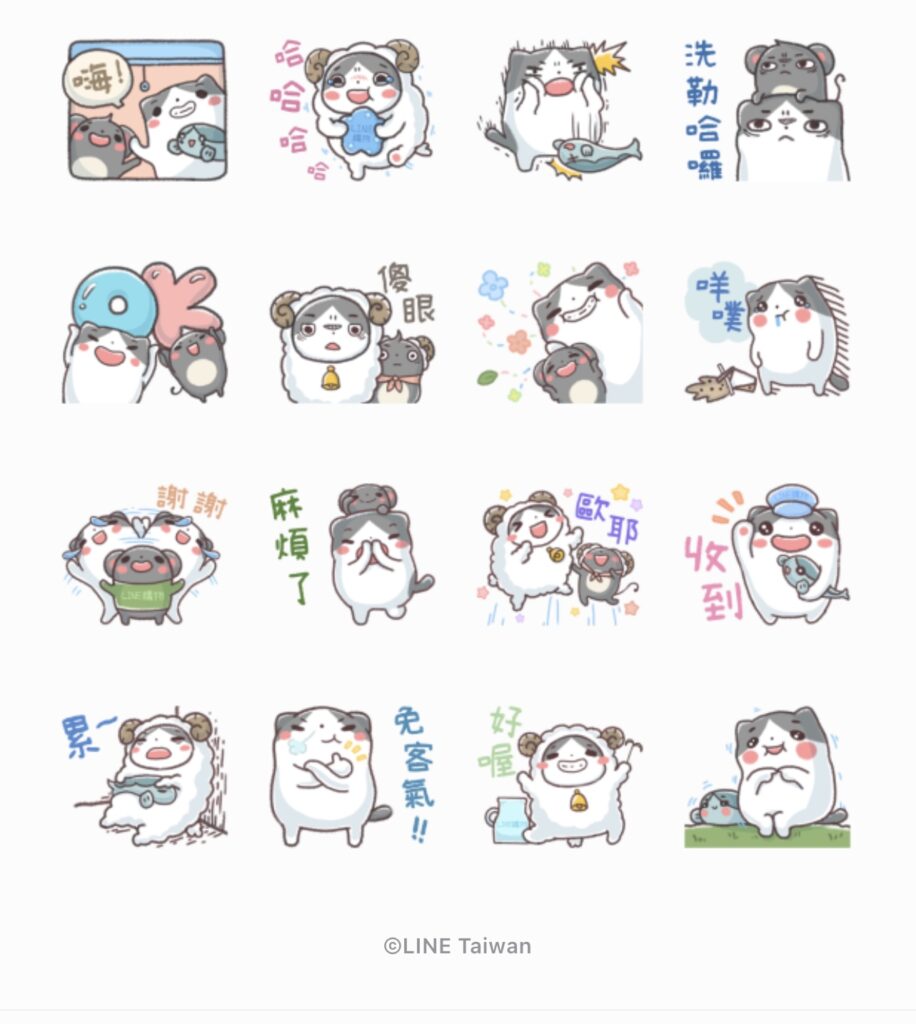Open the 洗勒哈囉 sticker

(767, 110)
